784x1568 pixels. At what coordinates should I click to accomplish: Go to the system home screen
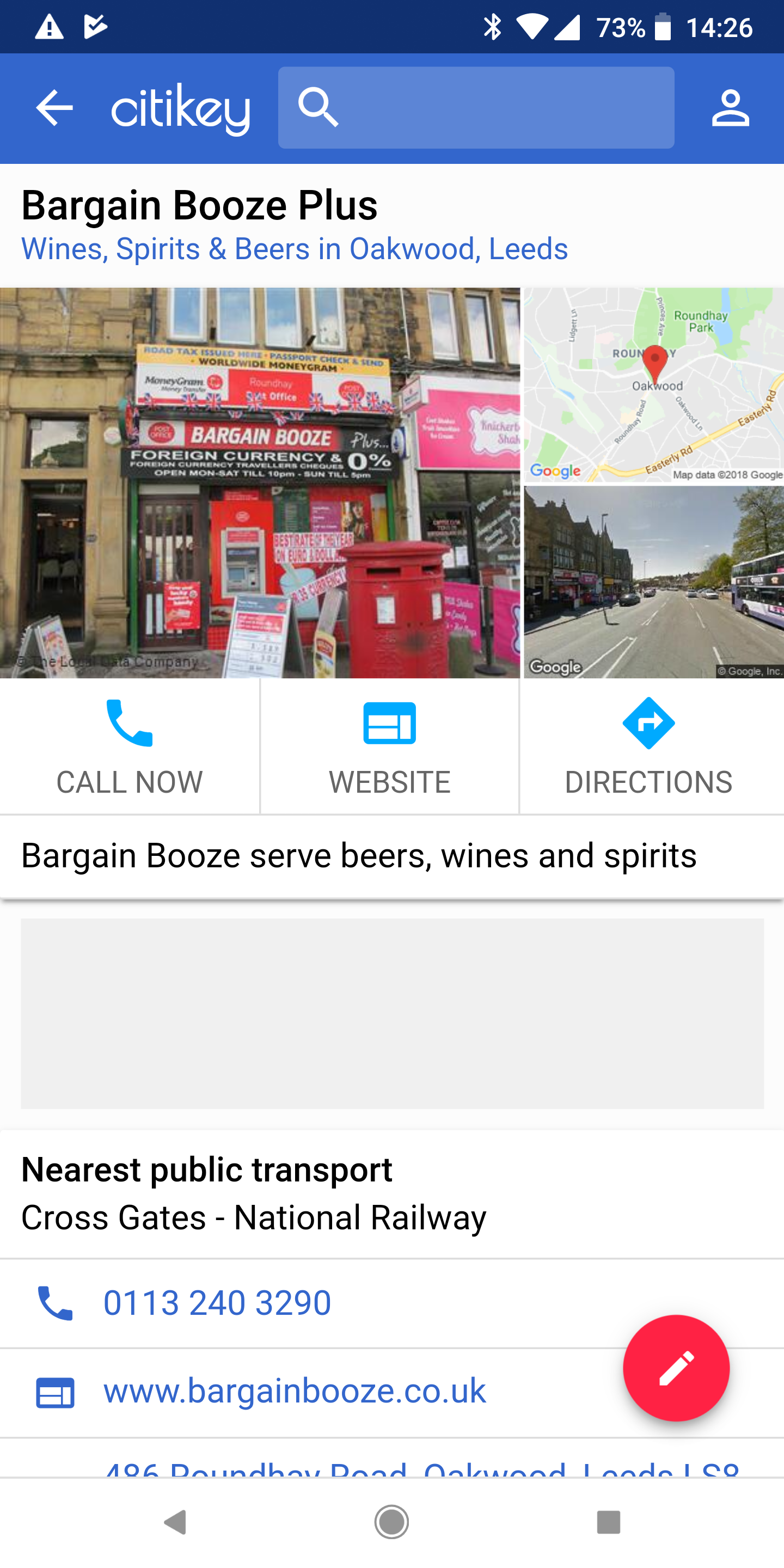tap(391, 1522)
